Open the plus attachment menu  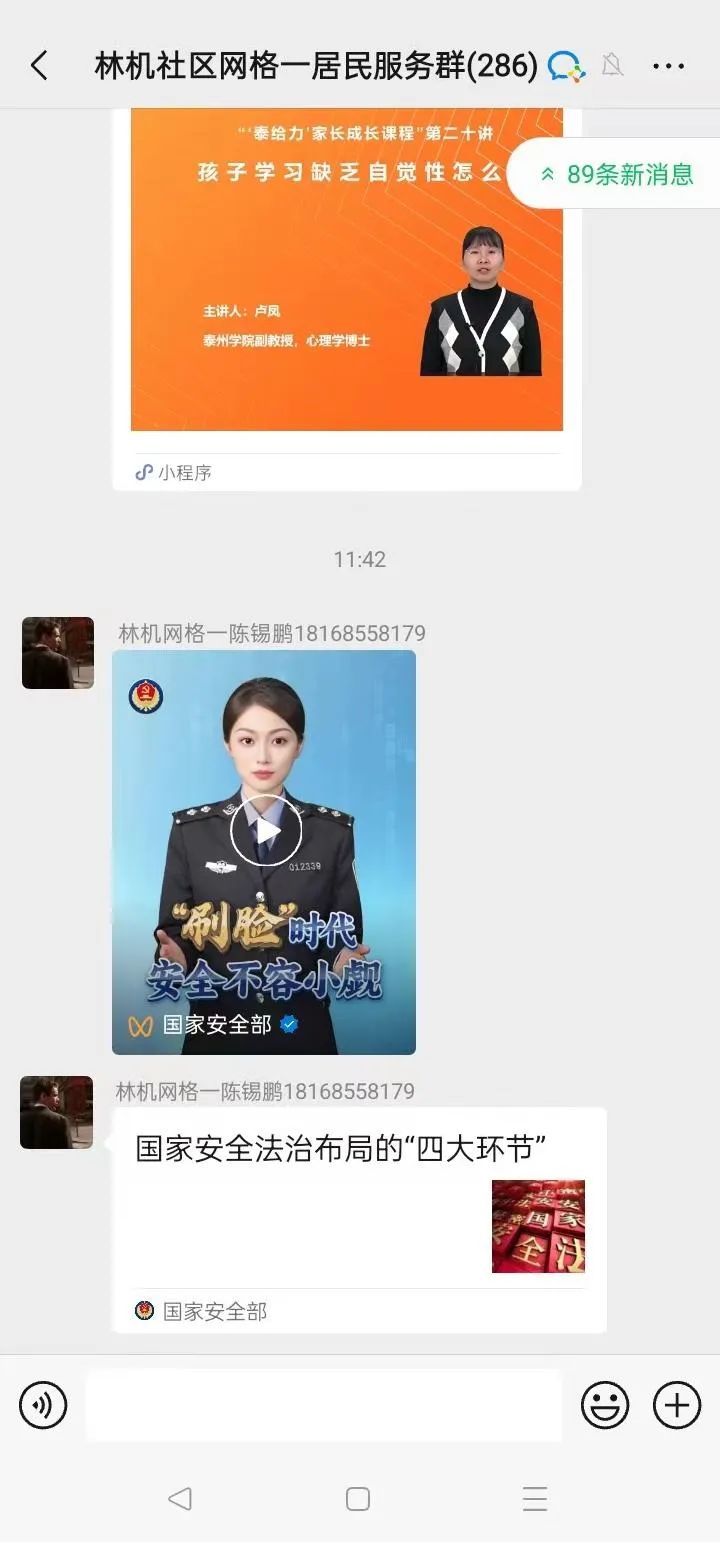677,1405
